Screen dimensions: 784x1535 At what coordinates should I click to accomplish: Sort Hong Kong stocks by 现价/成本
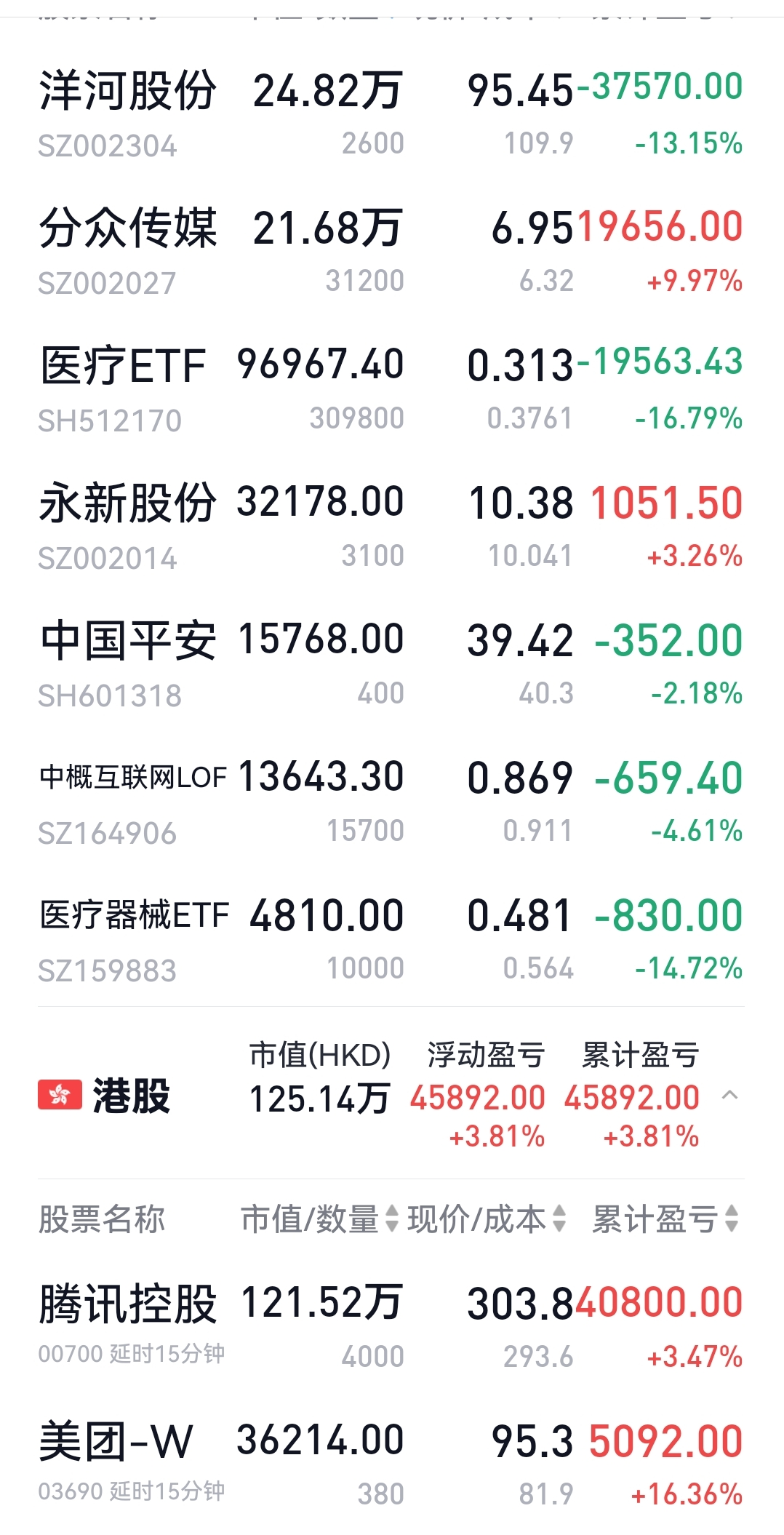coord(486,1219)
